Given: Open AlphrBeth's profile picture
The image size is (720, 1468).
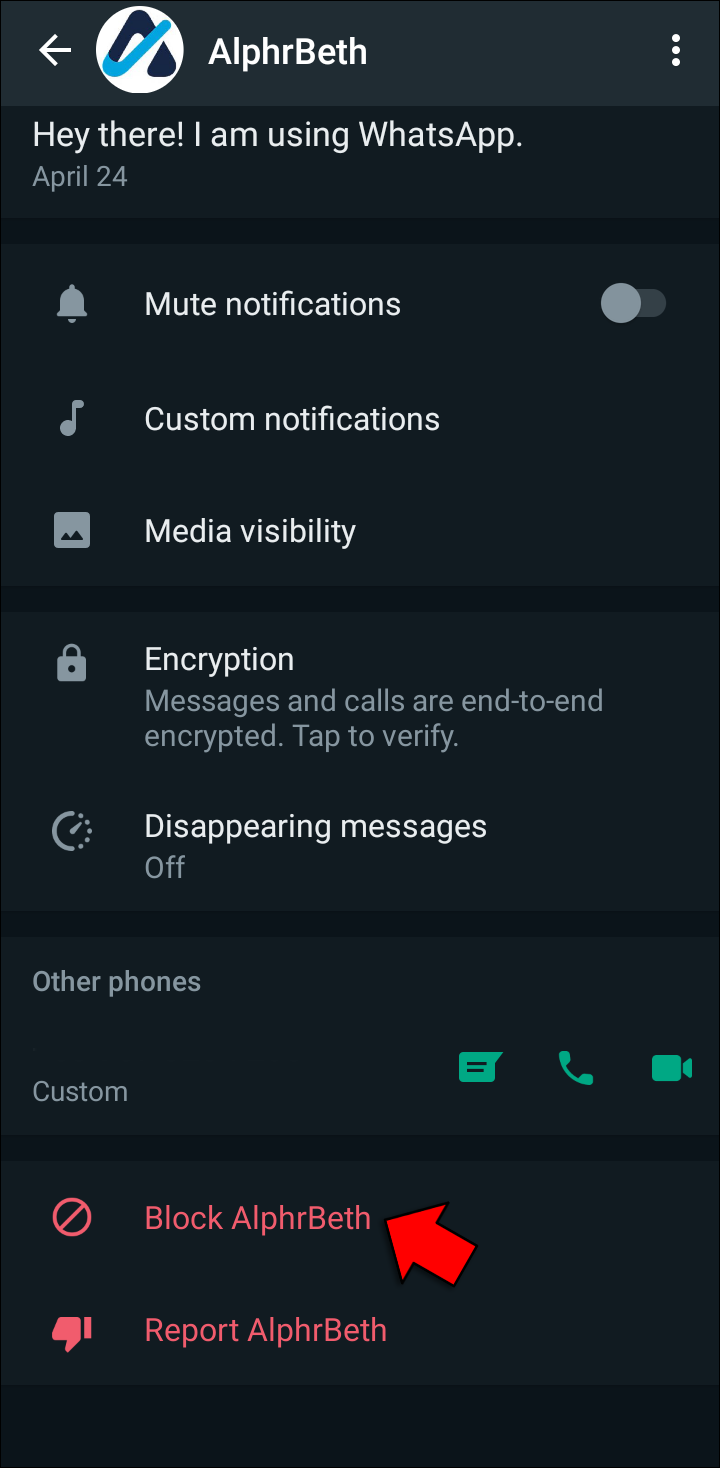Looking at the screenshot, I should pyautogui.click(x=140, y=51).
